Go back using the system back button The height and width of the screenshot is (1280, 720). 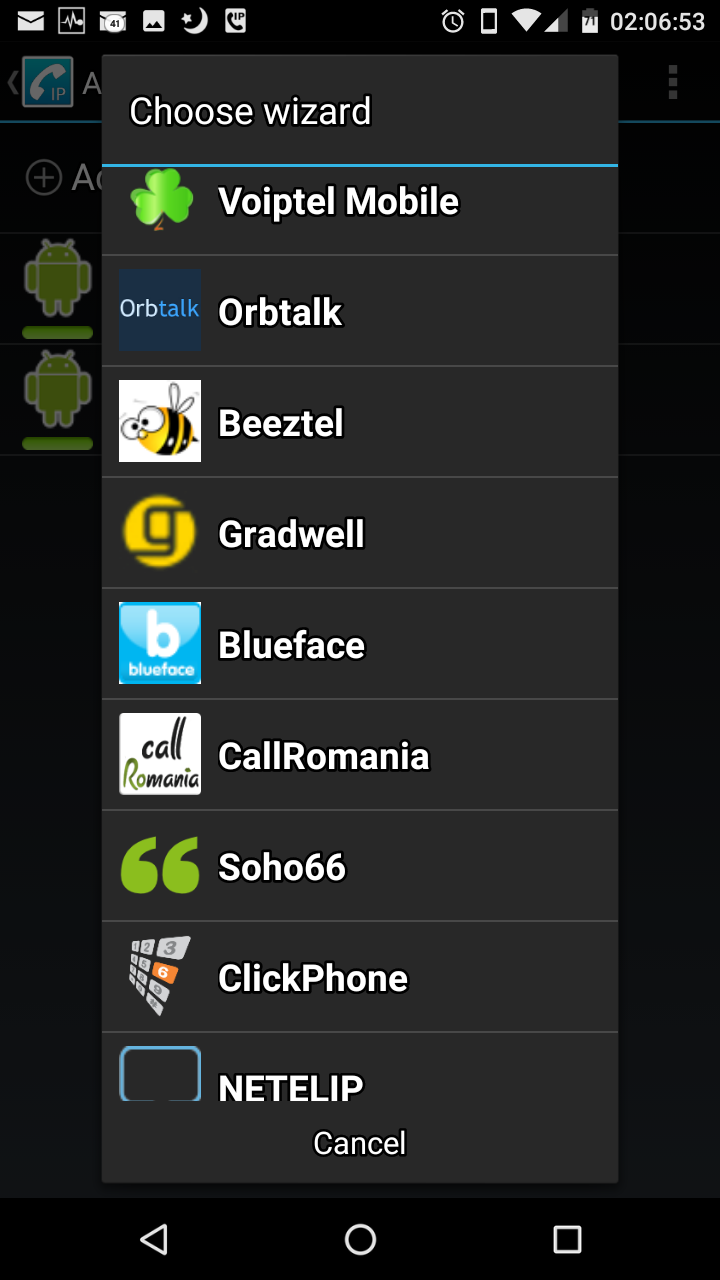point(153,1240)
